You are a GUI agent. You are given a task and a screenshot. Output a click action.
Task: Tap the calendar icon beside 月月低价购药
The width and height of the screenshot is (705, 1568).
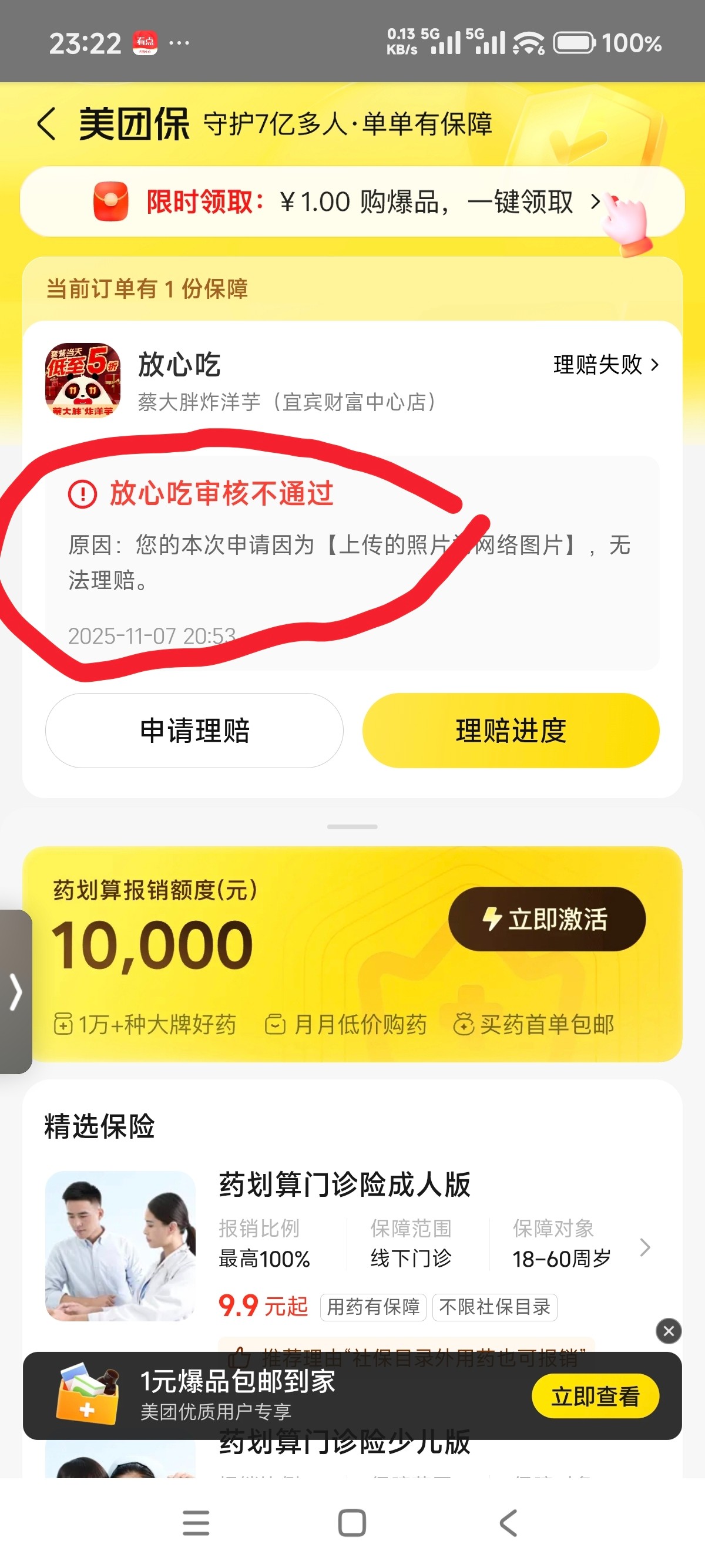pos(276,1024)
